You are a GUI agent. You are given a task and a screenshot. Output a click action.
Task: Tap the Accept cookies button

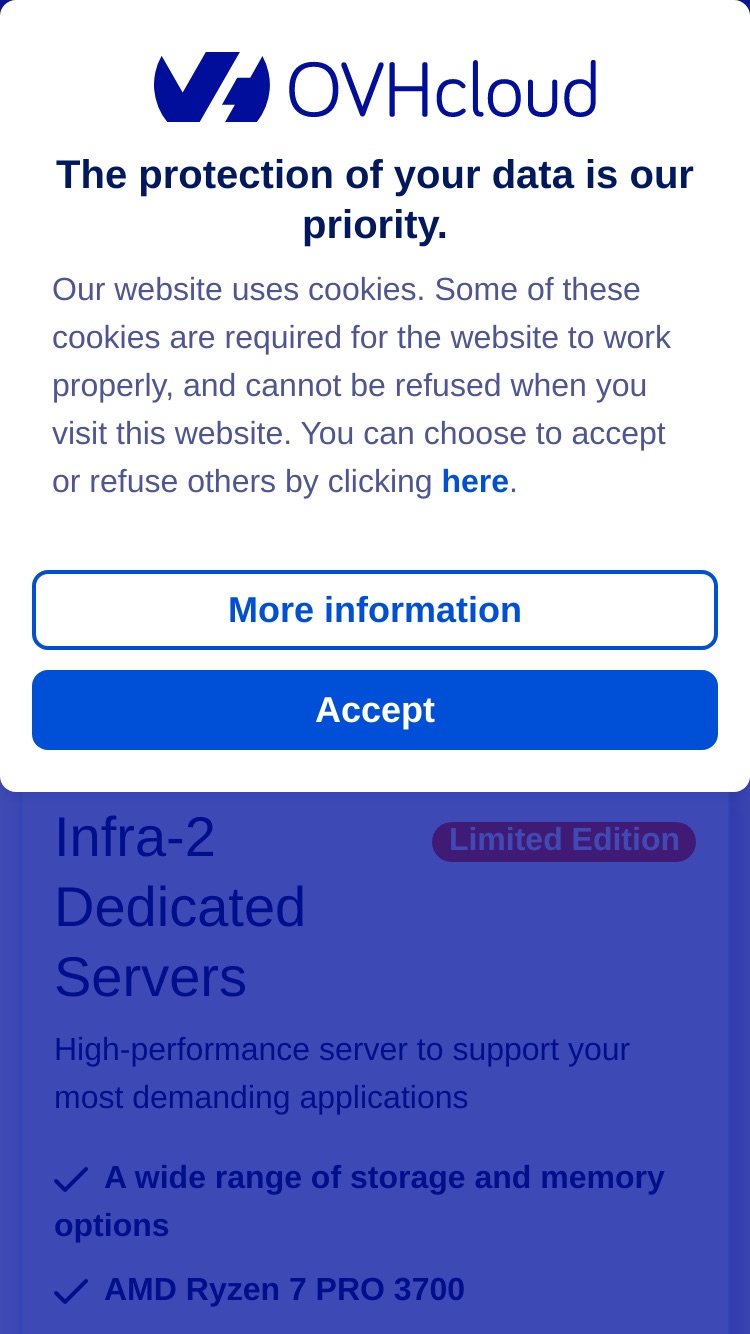point(375,710)
